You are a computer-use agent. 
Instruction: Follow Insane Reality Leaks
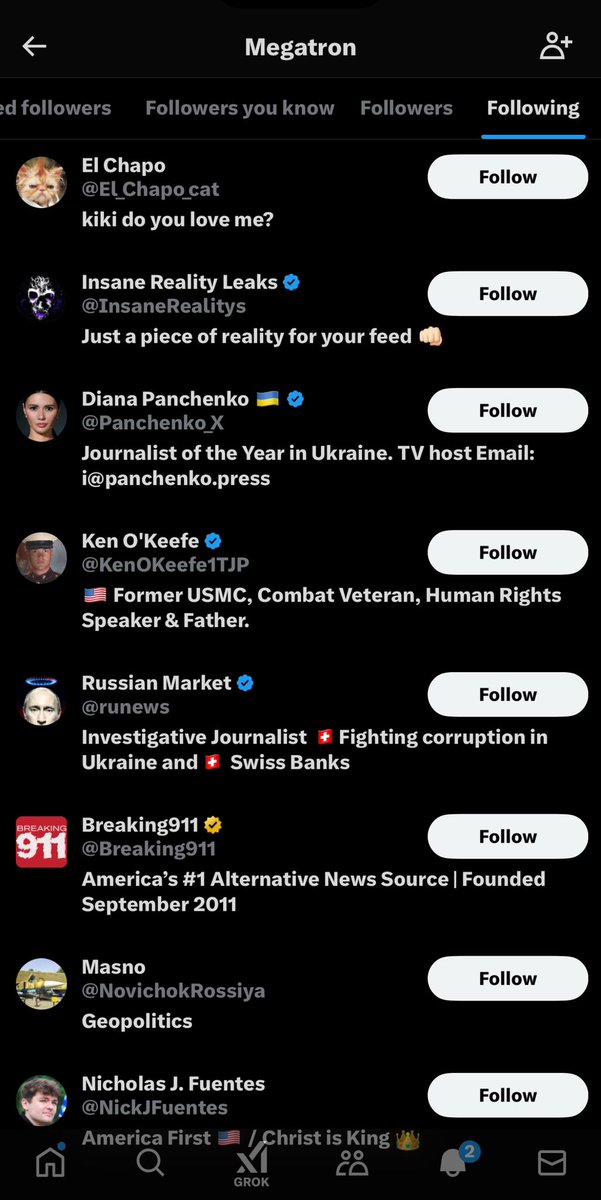(x=507, y=294)
